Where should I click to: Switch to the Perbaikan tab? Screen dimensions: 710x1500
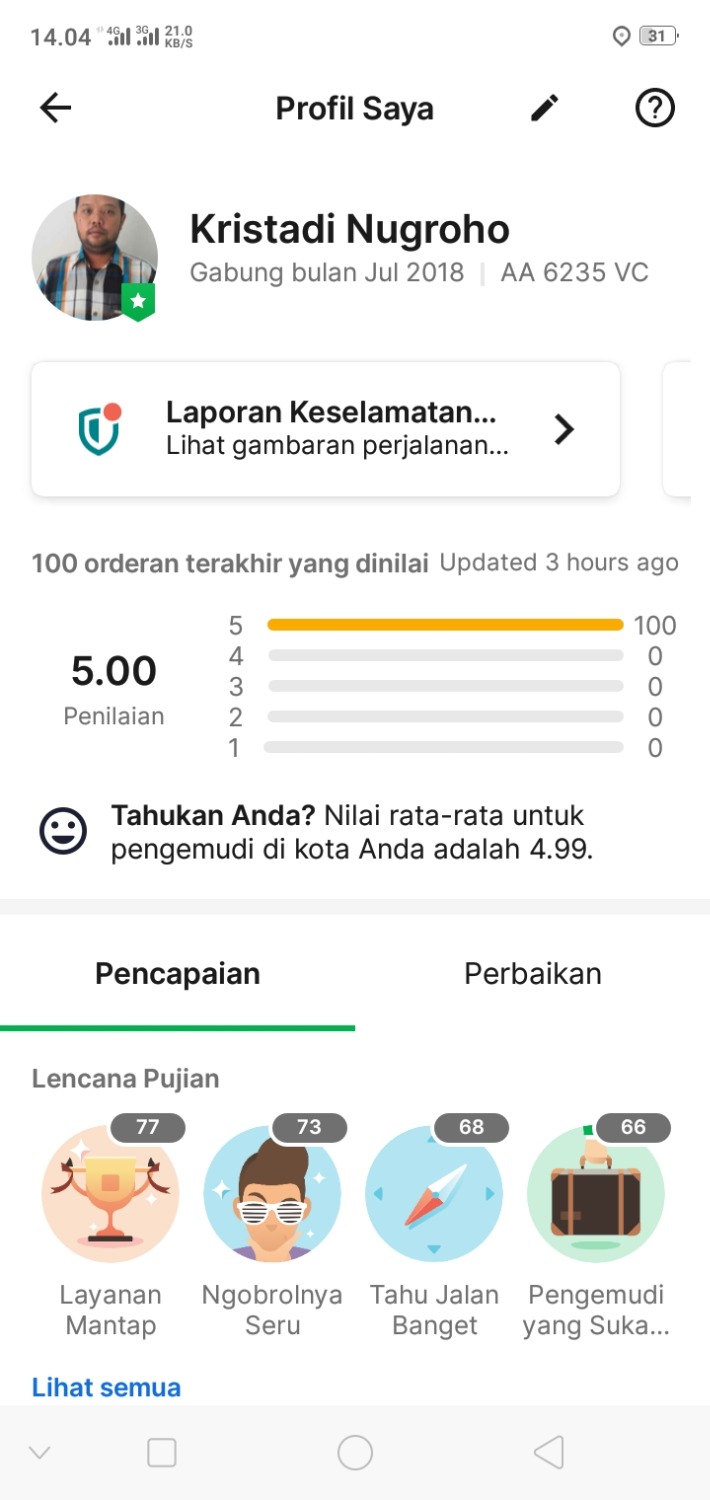pos(533,973)
